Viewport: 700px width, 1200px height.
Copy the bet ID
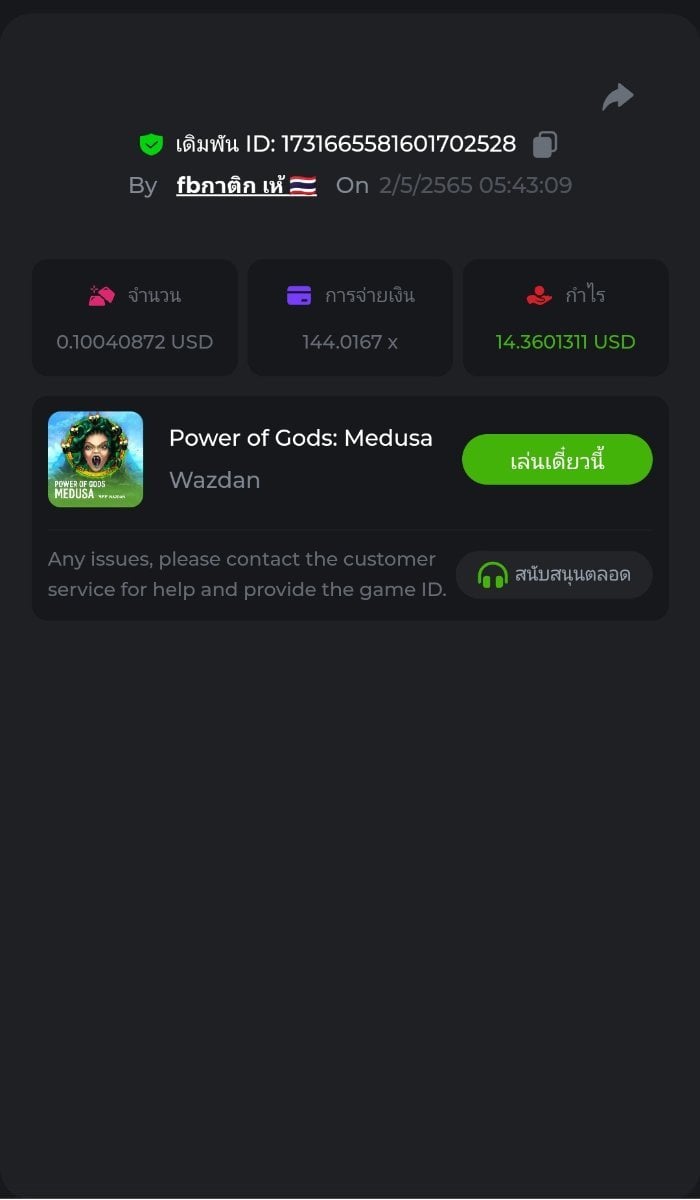544,144
